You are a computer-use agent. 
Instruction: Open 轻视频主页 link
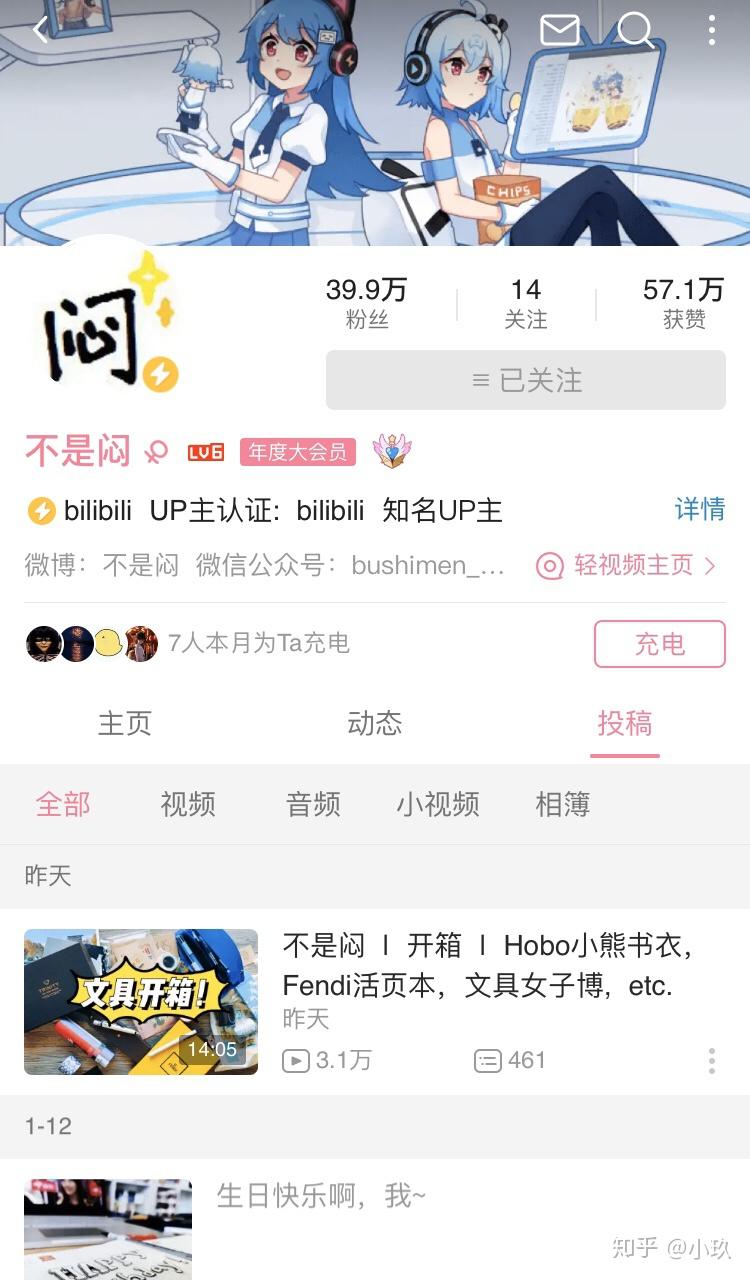(627, 566)
